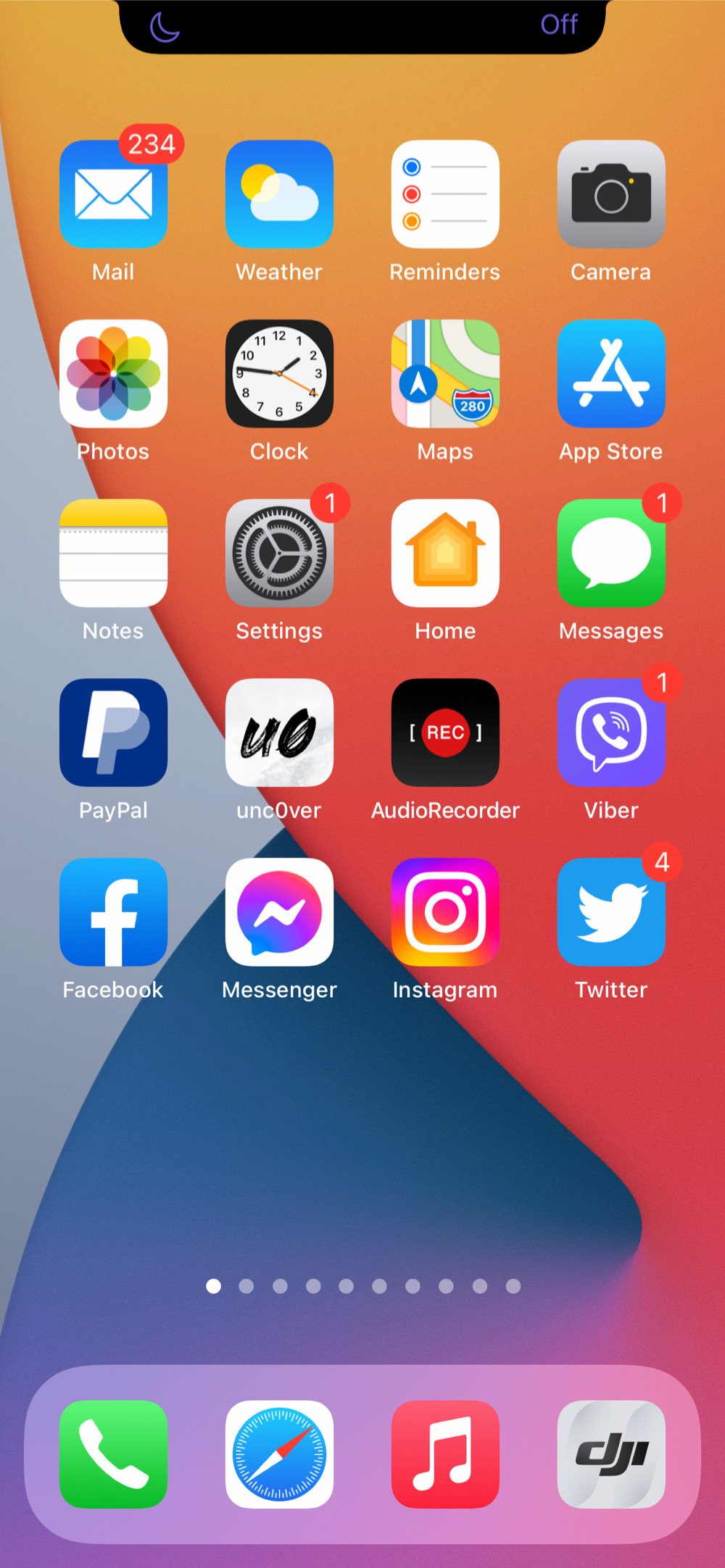Launch the Camera app

click(611, 194)
